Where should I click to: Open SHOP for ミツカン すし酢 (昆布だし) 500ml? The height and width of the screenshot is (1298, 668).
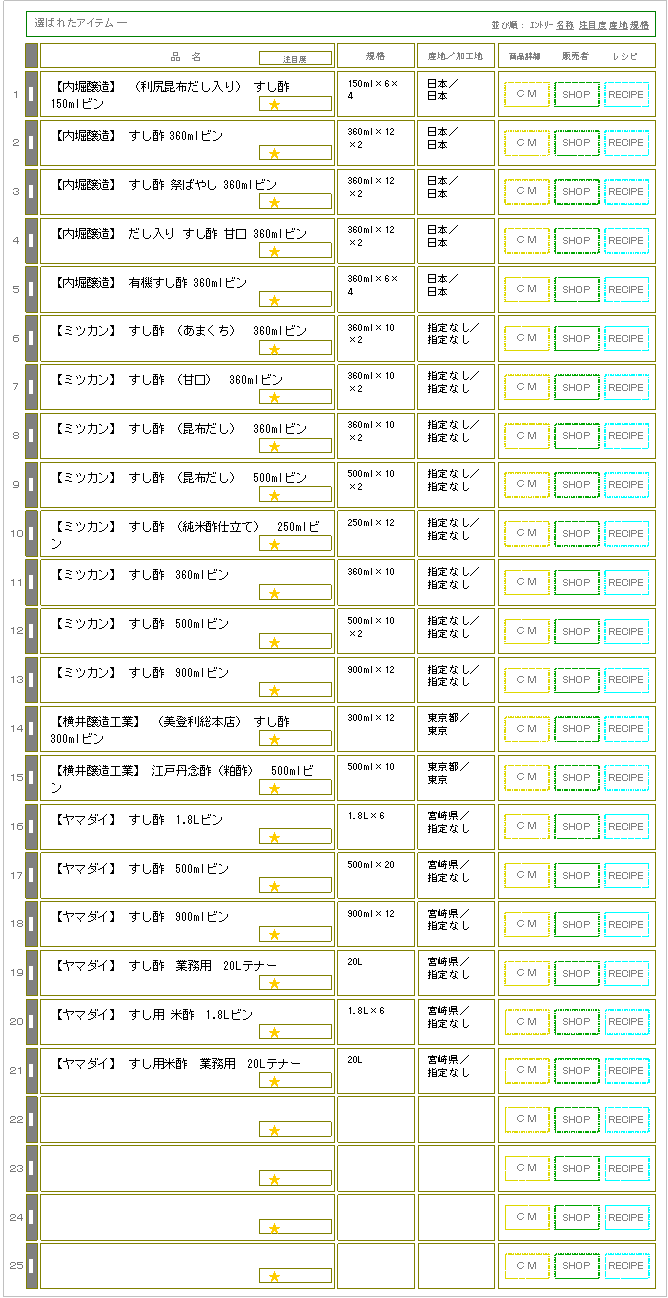pos(576,485)
